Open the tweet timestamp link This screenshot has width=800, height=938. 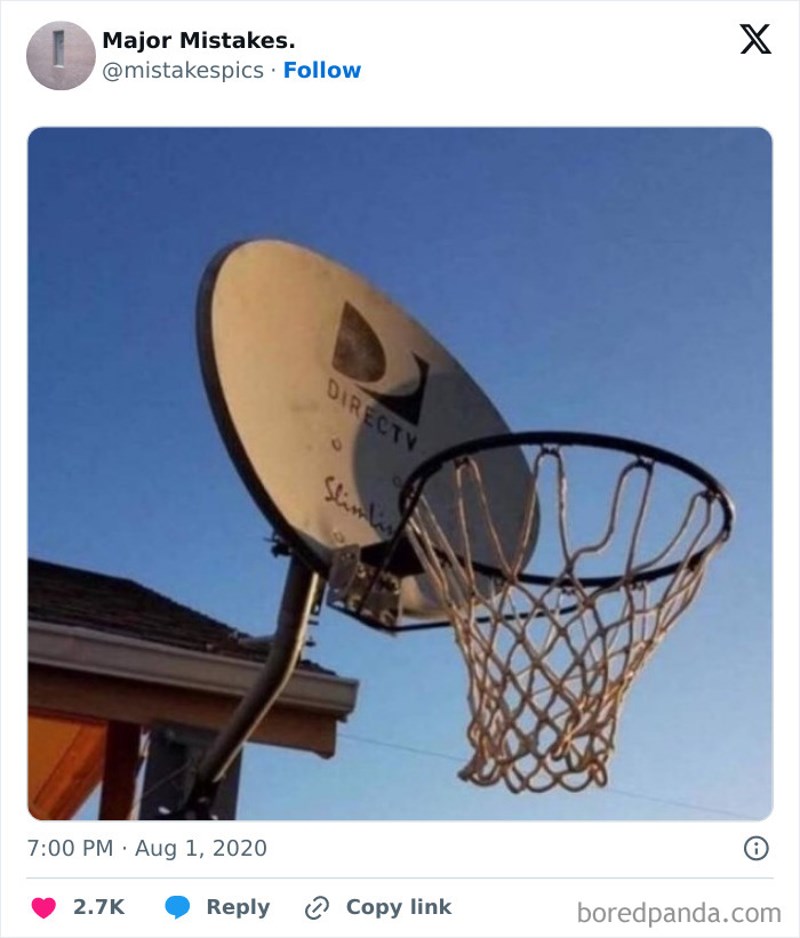tap(148, 849)
